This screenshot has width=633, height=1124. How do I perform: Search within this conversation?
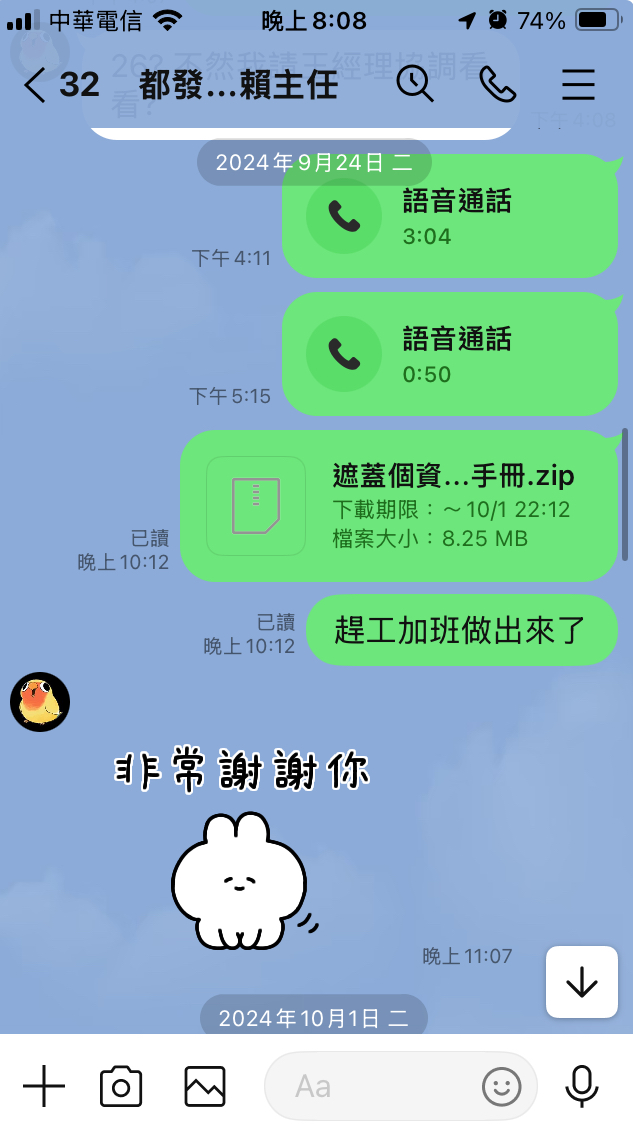pos(414,85)
